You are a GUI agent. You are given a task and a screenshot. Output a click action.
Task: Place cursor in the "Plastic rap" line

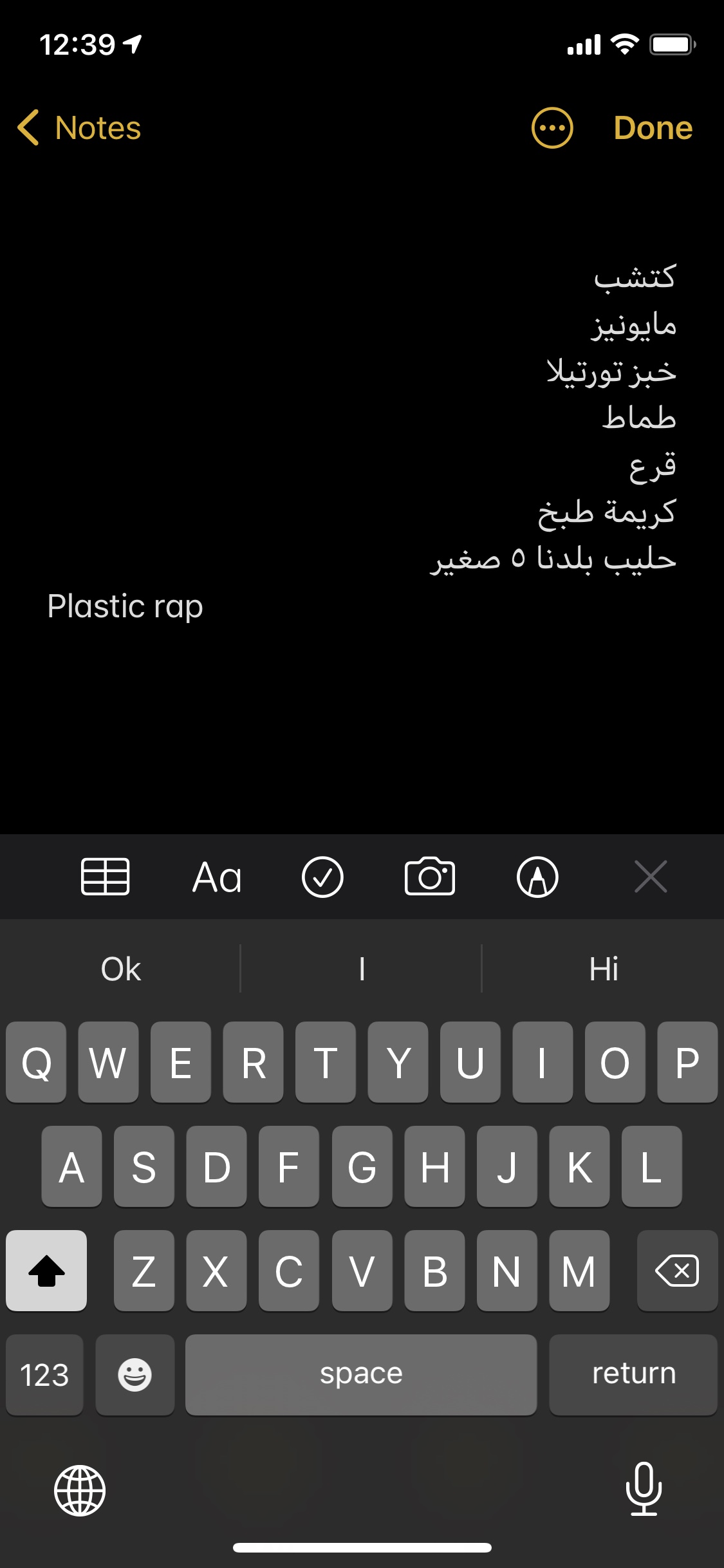(x=125, y=606)
